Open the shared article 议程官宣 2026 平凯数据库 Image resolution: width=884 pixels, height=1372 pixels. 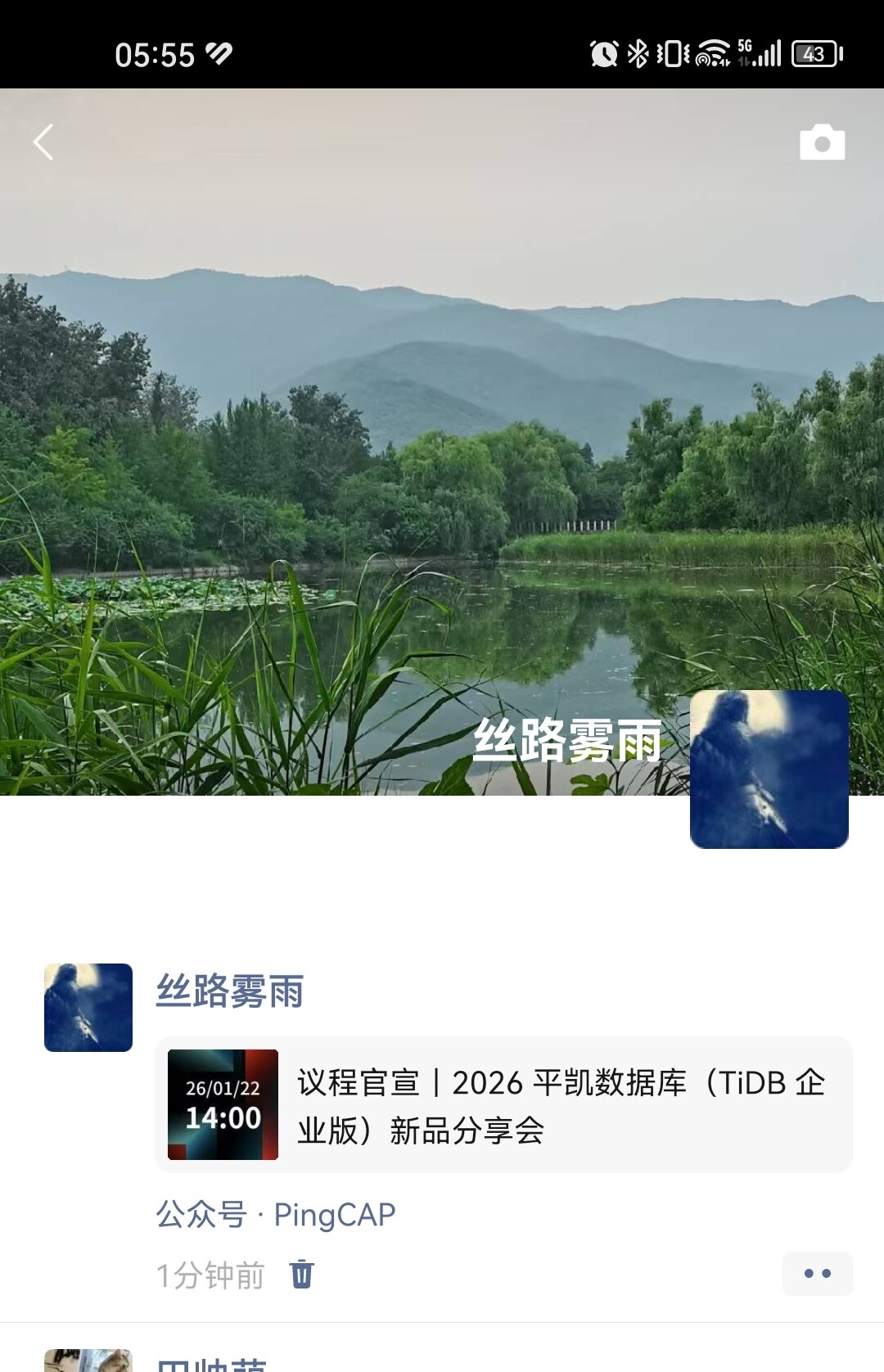click(x=503, y=1105)
